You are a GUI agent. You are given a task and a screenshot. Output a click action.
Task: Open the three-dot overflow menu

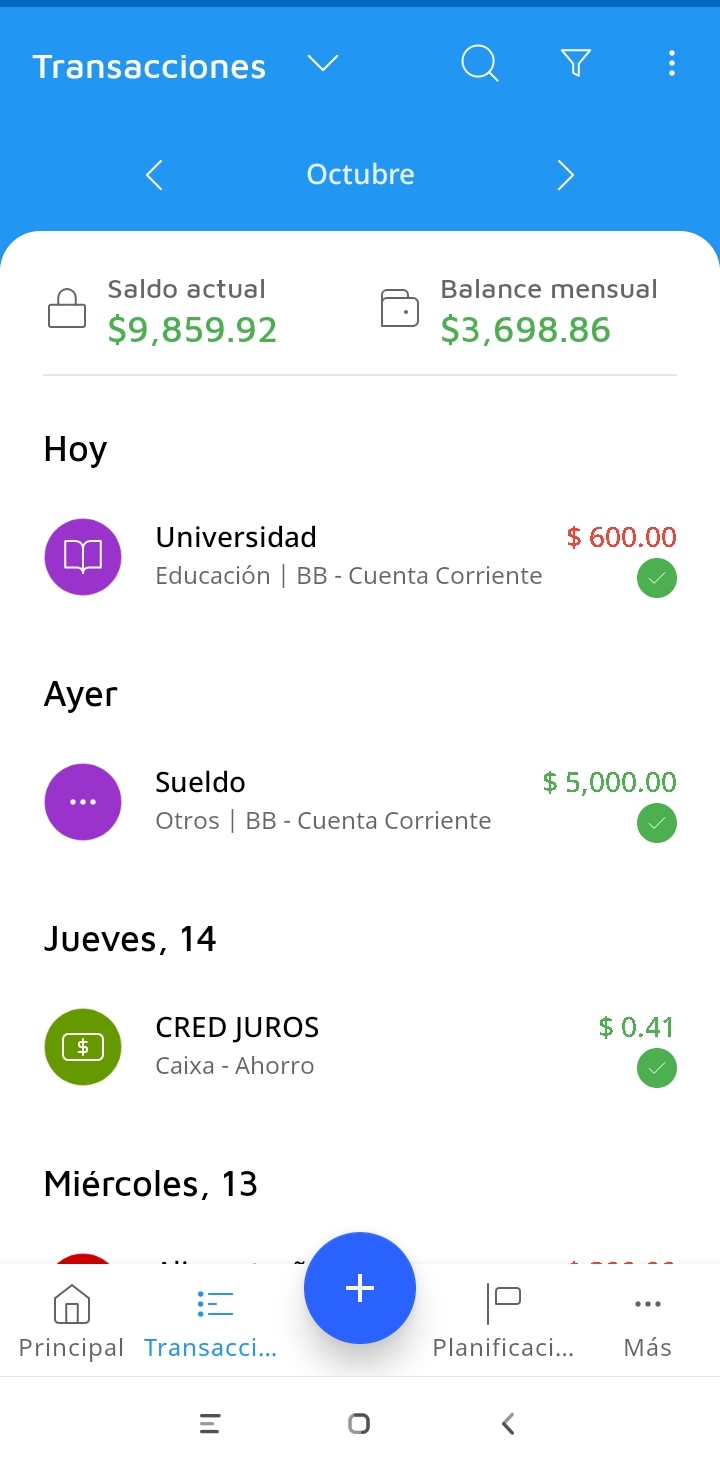point(671,65)
